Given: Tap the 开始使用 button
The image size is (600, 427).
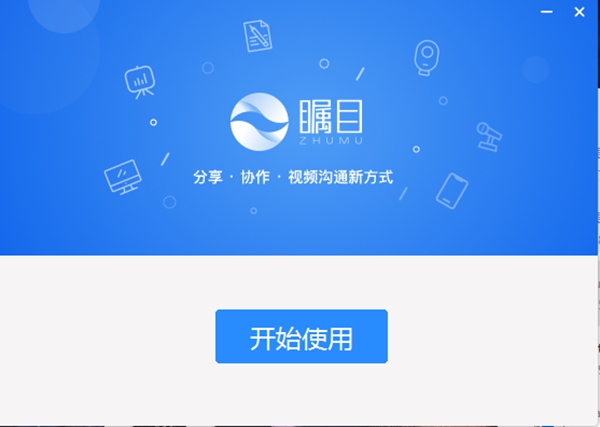Looking at the screenshot, I should [x=301, y=337].
